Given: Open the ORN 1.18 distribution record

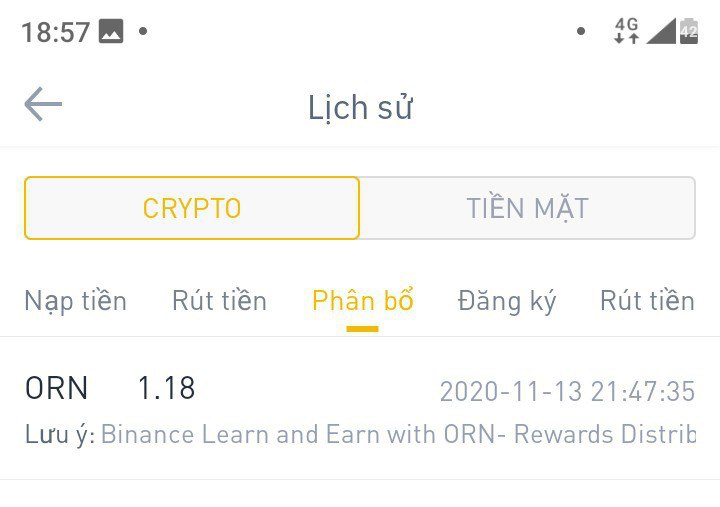Looking at the screenshot, I should click(x=360, y=410).
